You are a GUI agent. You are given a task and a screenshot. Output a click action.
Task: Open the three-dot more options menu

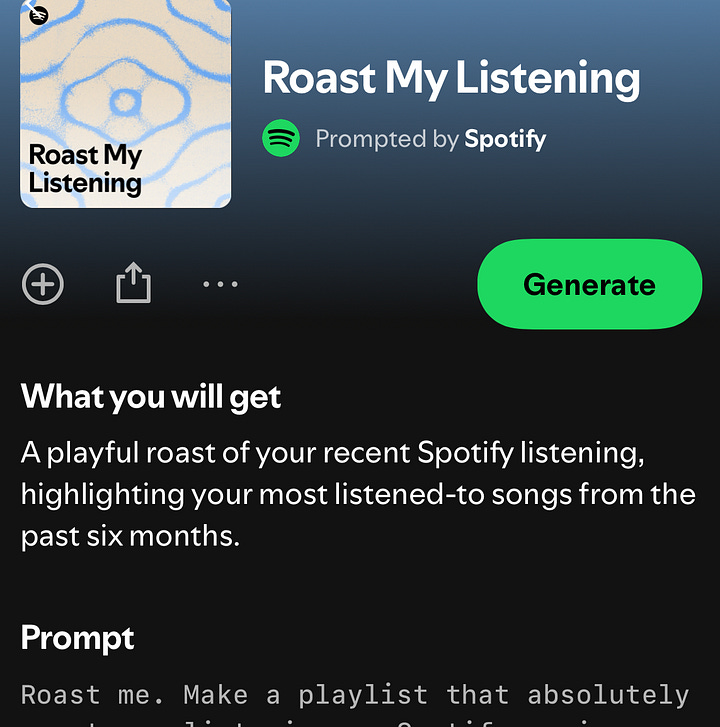pos(220,285)
